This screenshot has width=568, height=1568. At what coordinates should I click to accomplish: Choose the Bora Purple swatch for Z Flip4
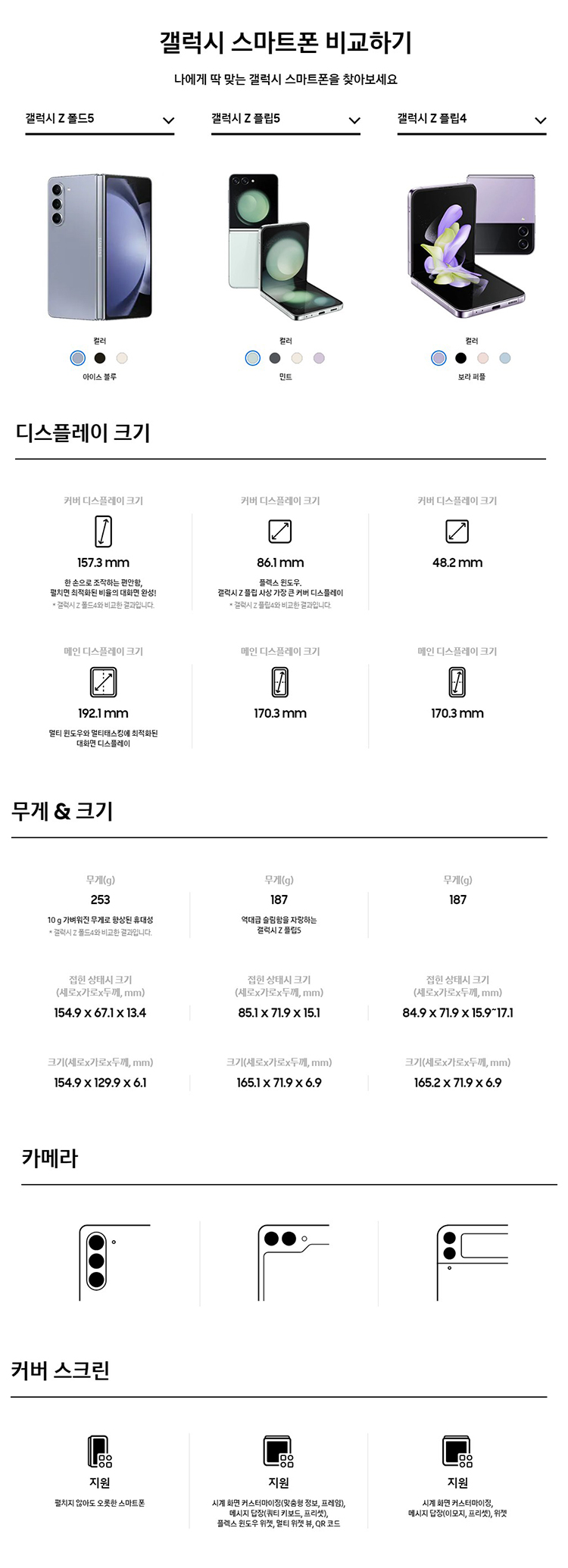click(438, 358)
